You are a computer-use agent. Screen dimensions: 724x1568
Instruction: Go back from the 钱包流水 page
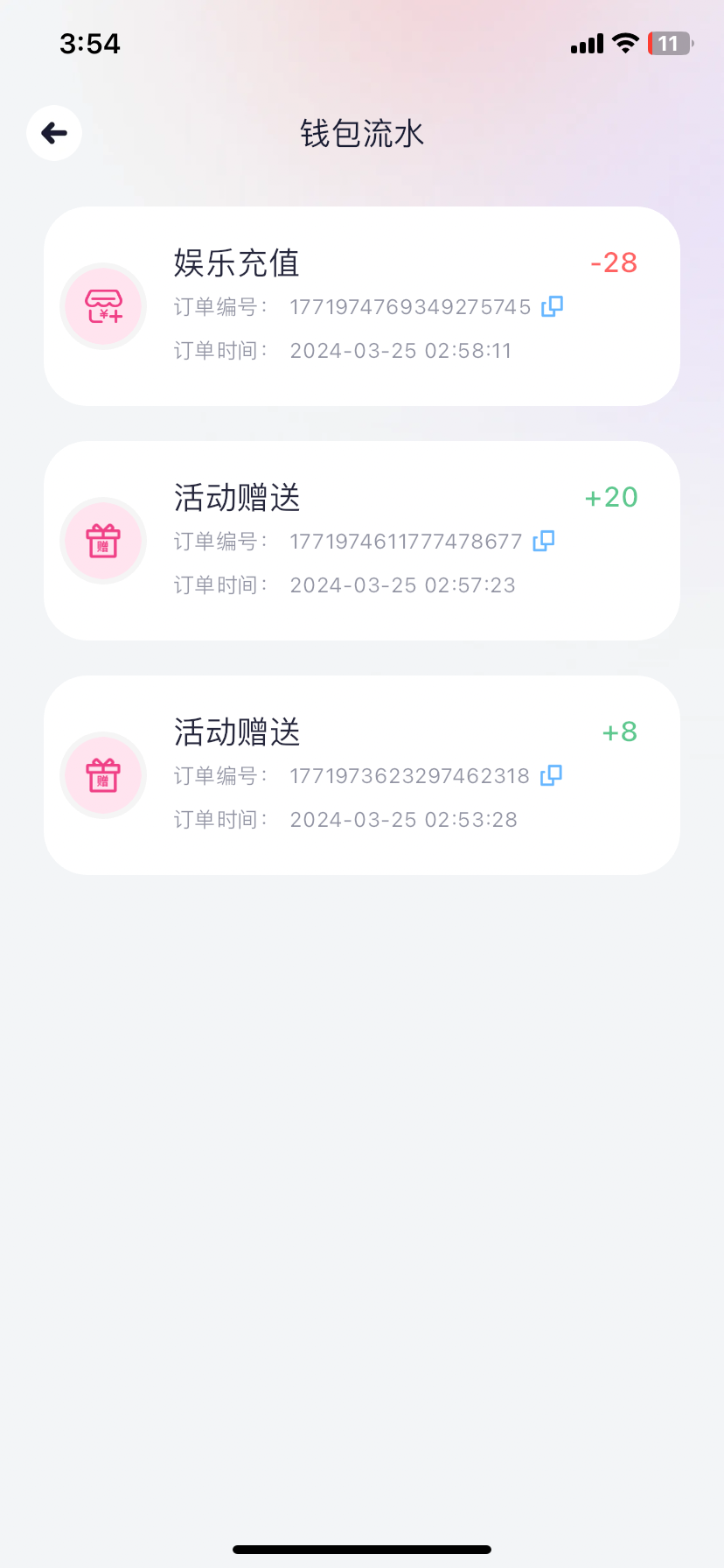click(54, 133)
